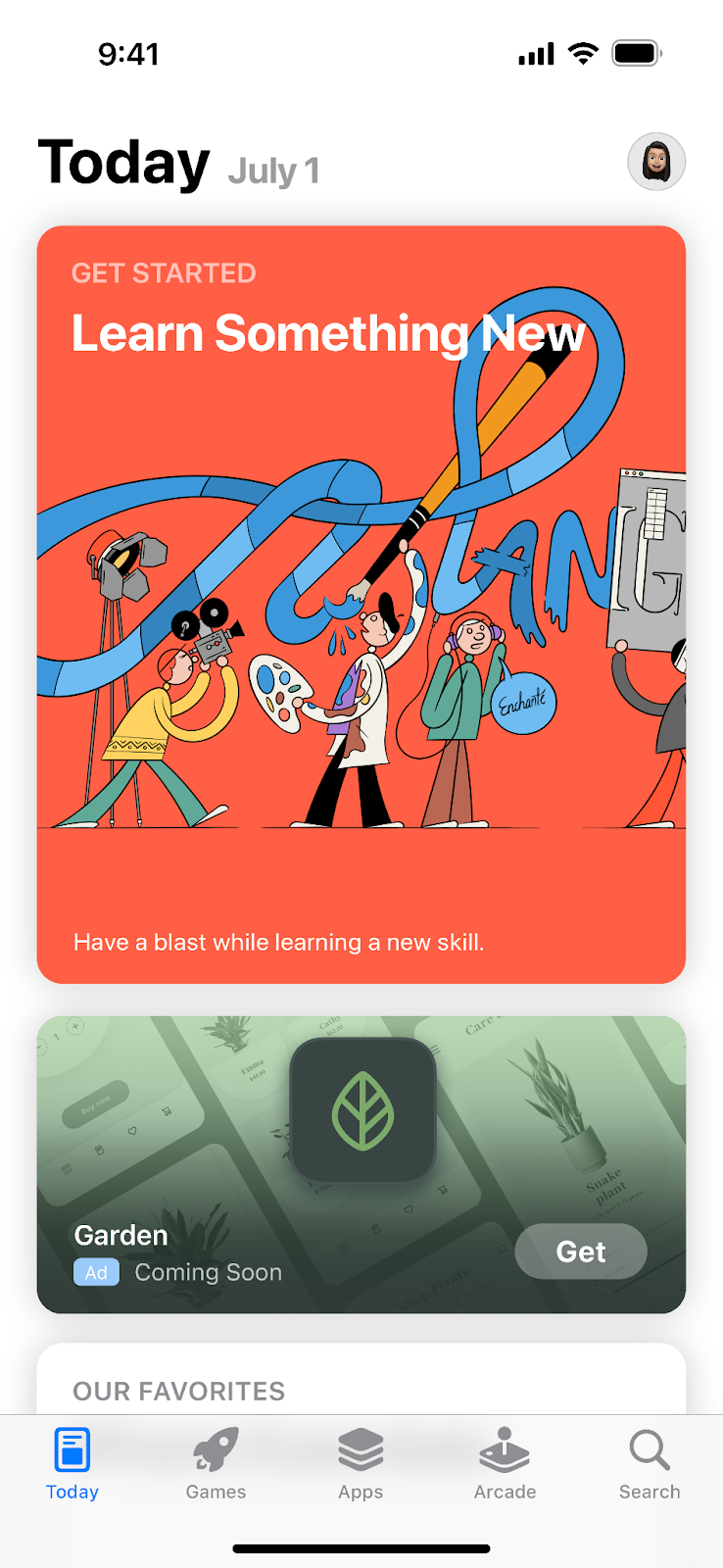
Task: Get the Garden app
Action: click(x=580, y=1251)
